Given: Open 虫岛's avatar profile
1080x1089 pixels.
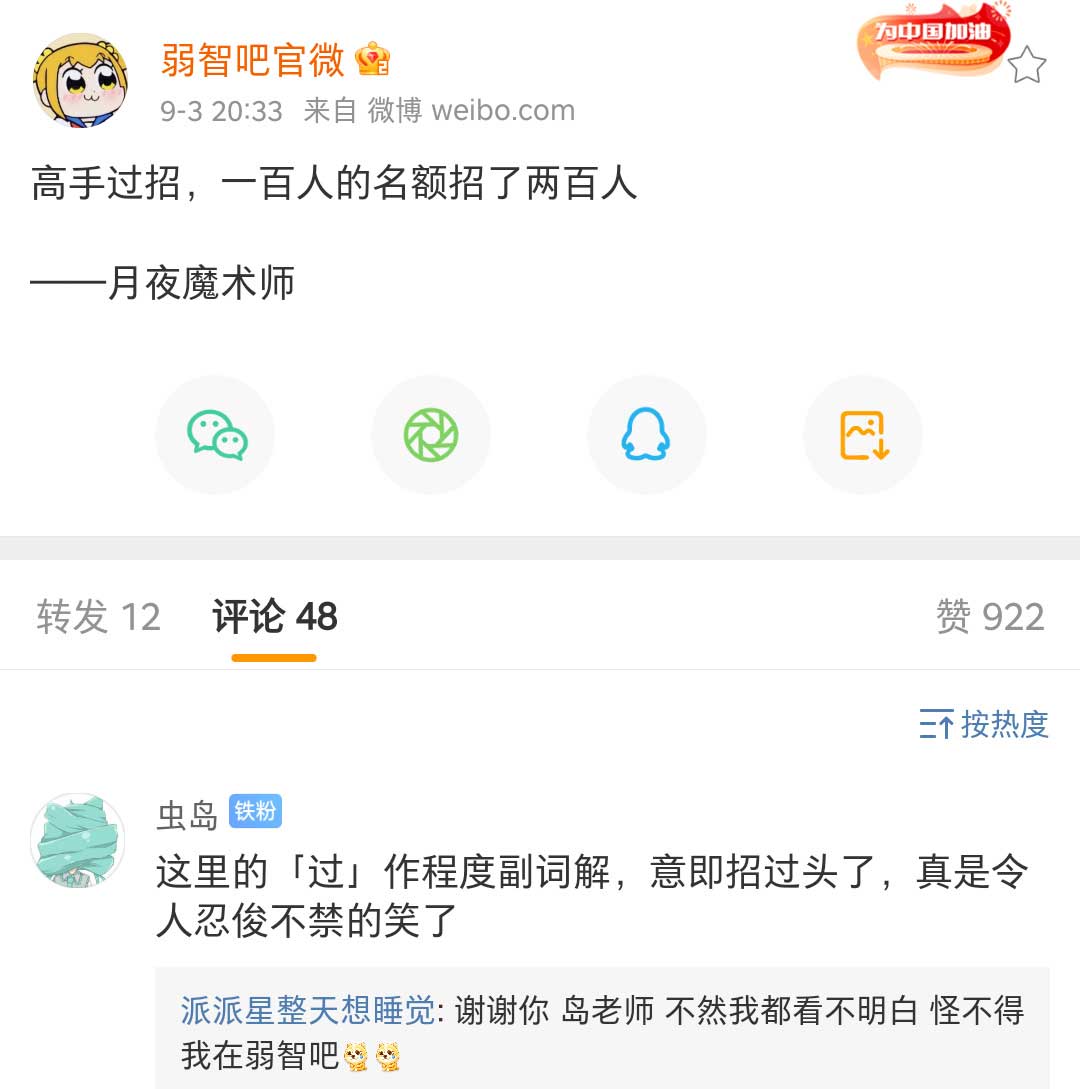Looking at the screenshot, I should pyautogui.click(x=78, y=840).
